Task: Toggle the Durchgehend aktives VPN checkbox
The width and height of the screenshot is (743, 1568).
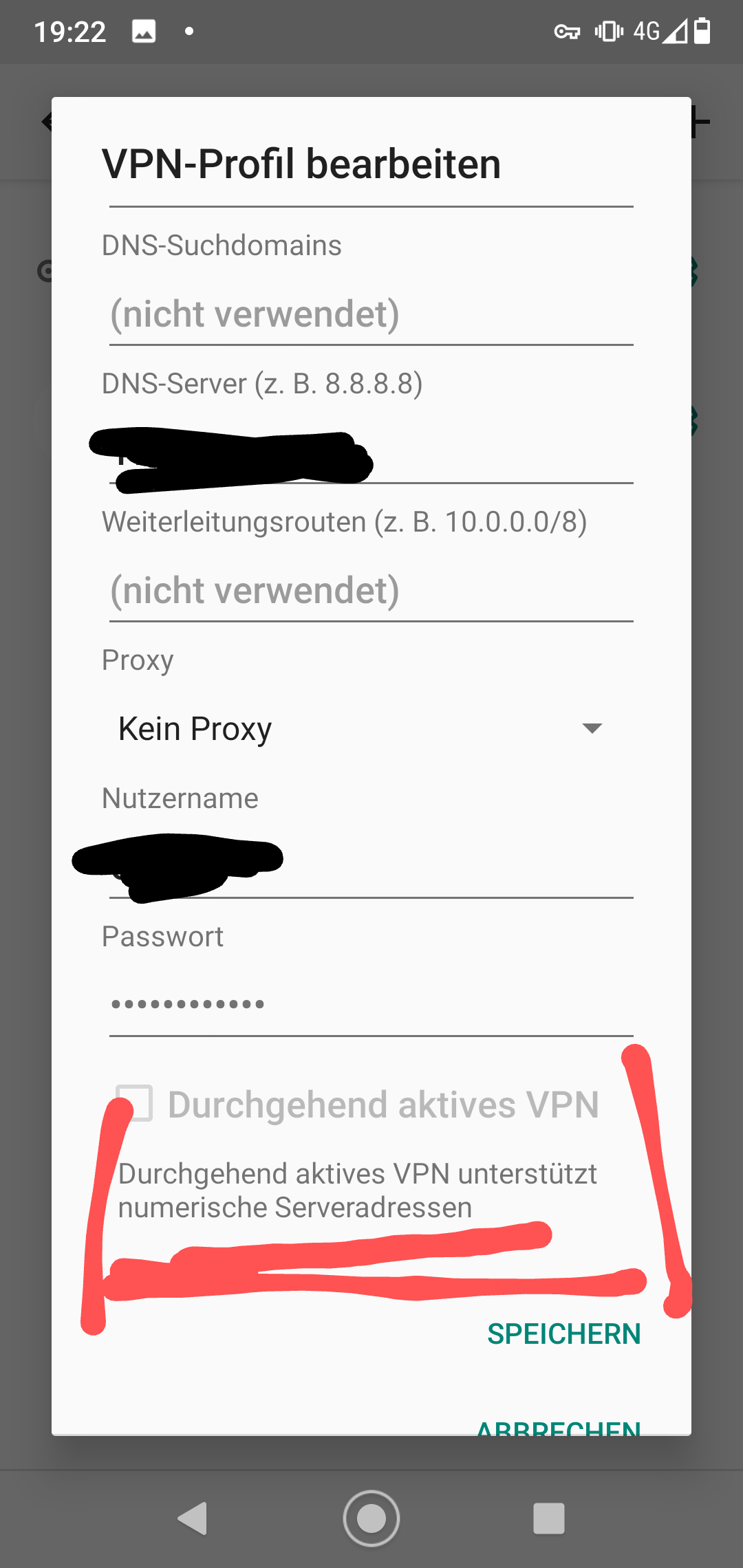Action: point(136,1104)
